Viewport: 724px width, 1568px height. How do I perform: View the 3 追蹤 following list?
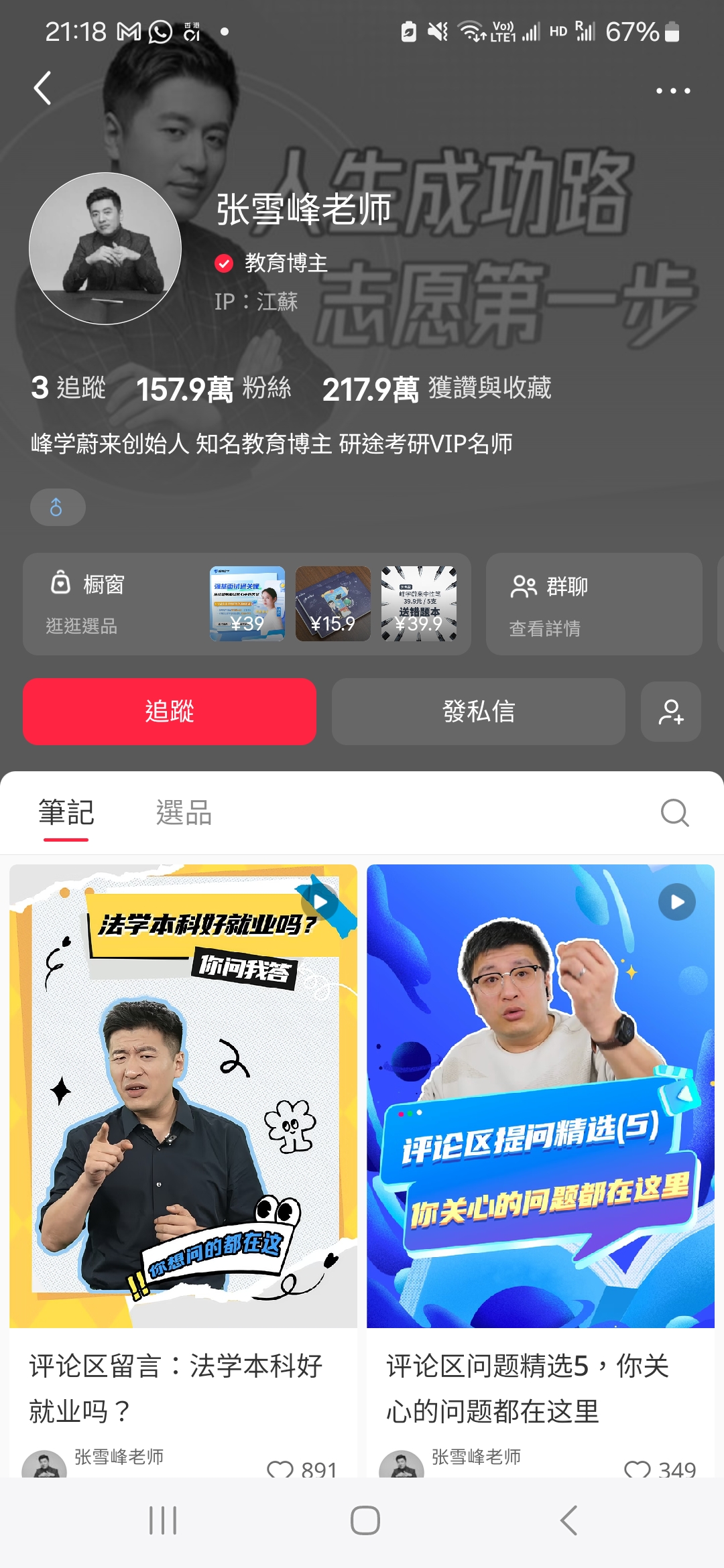coord(68,388)
